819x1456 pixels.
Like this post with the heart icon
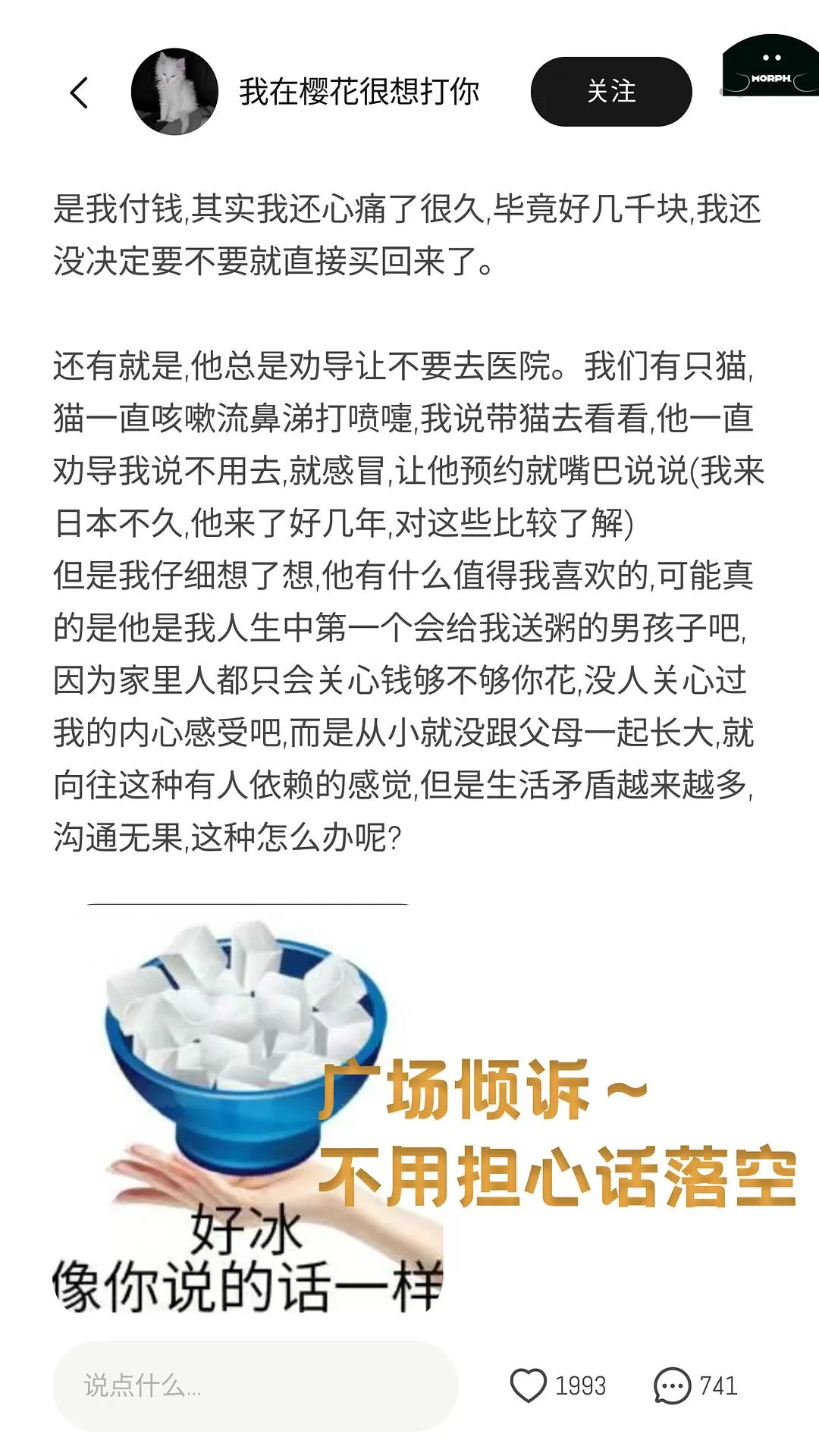529,1385
